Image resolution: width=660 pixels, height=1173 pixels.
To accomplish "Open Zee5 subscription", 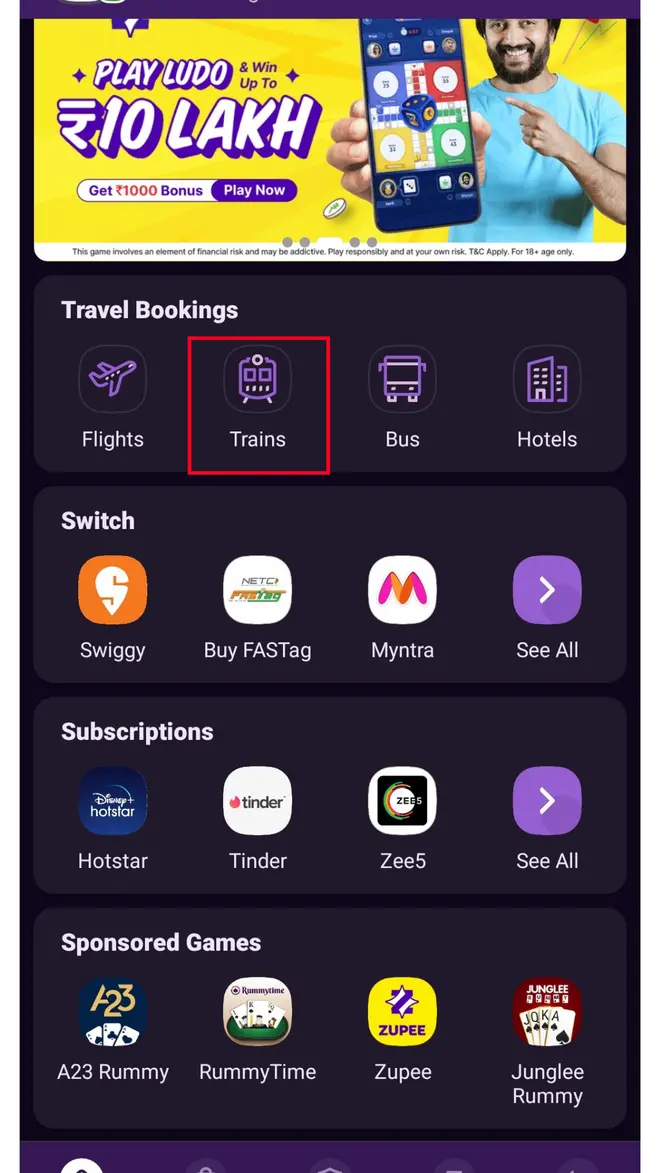I will click(402, 801).
